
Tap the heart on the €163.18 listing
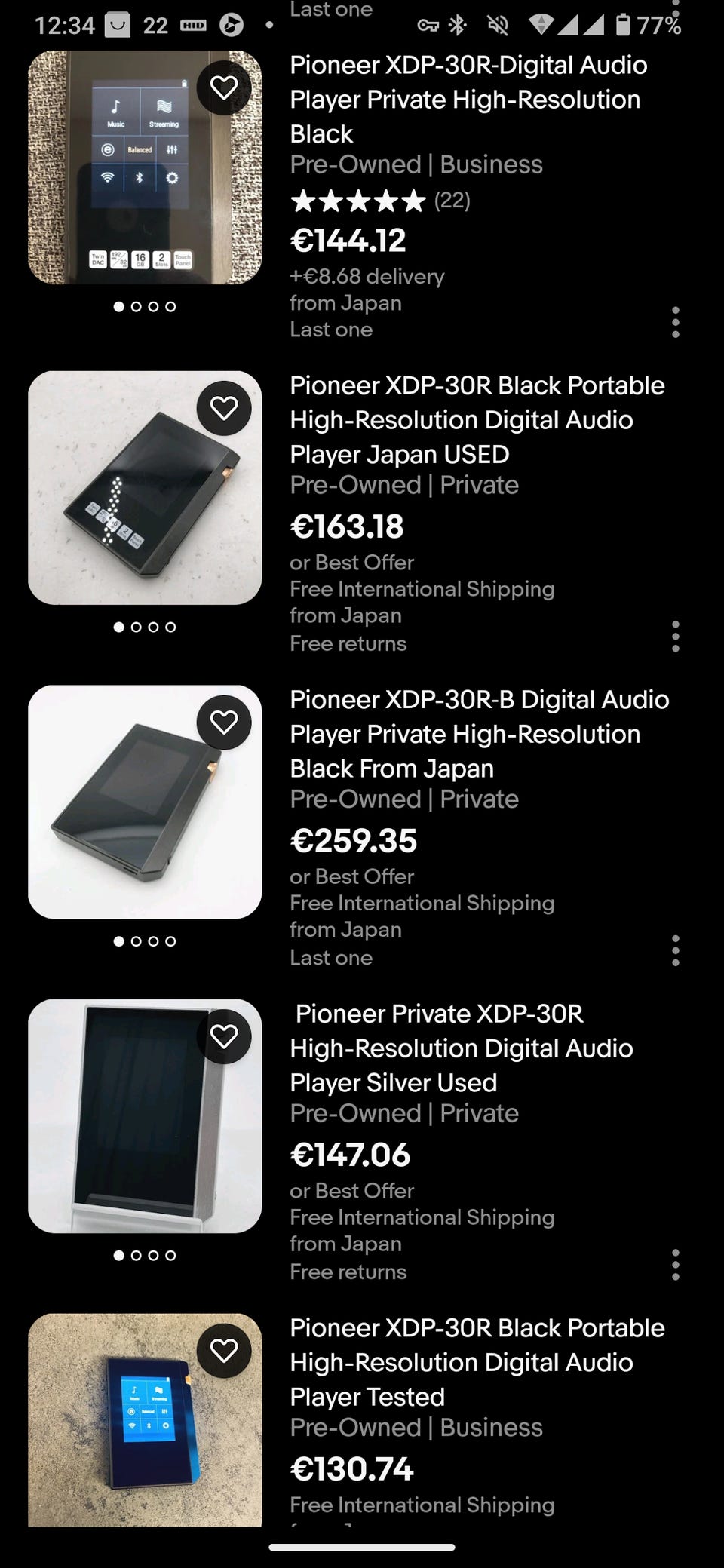click(224, 408)
